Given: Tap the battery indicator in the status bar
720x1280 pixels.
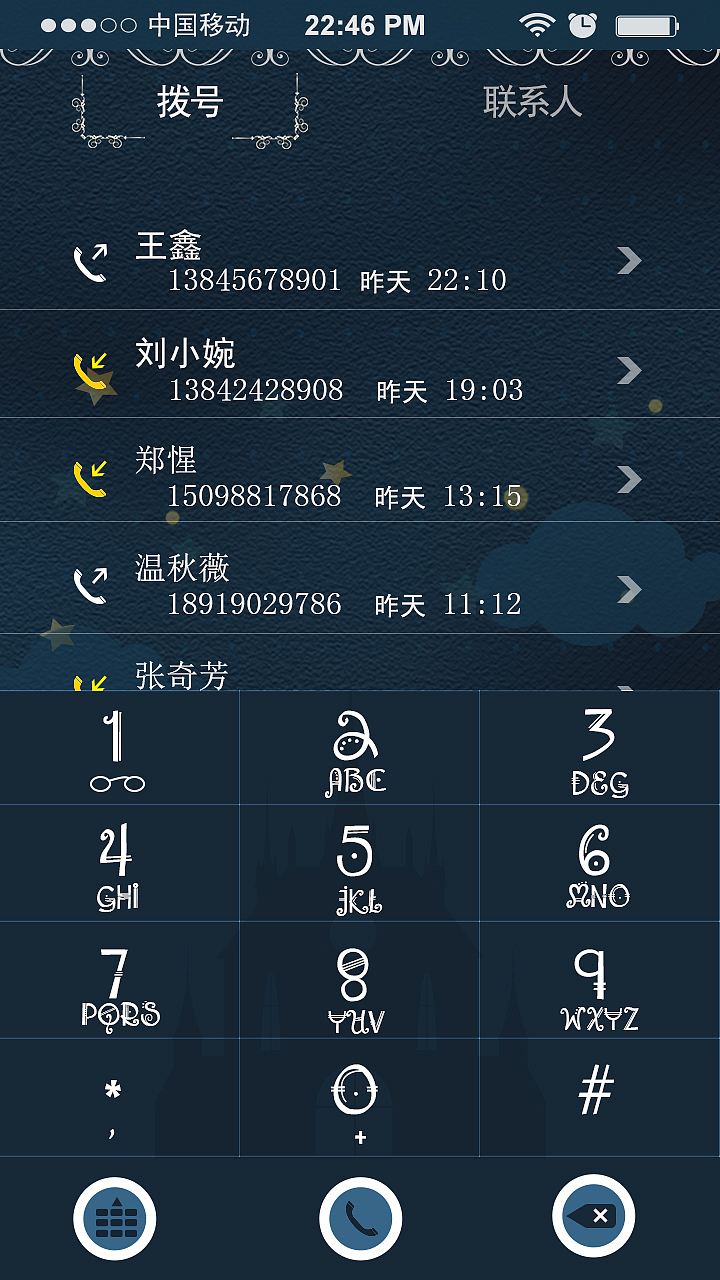Looking at the screenshot, I should (651, 24).
